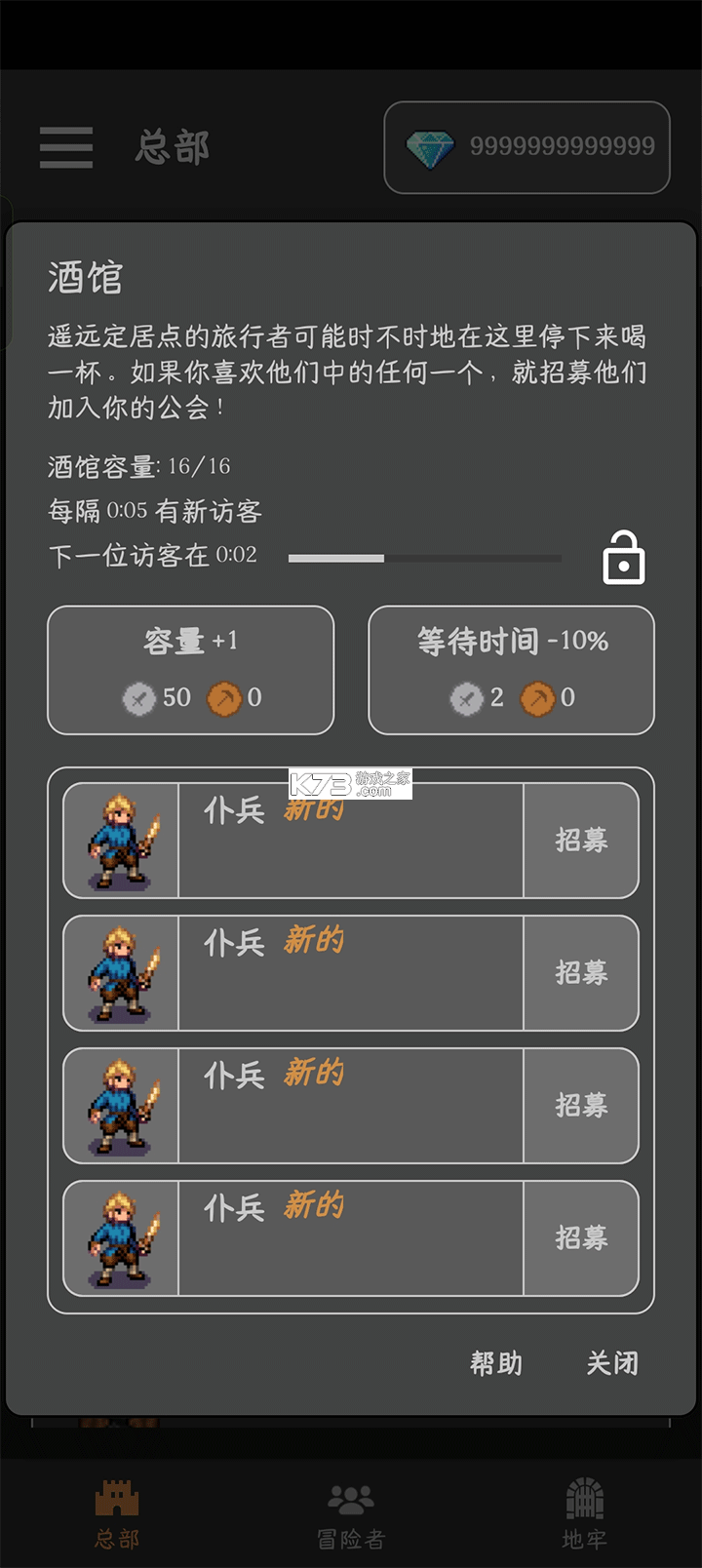Switch to the 地牢 tab
This screenshot has width=702, height=1568.
point(583,1511)
